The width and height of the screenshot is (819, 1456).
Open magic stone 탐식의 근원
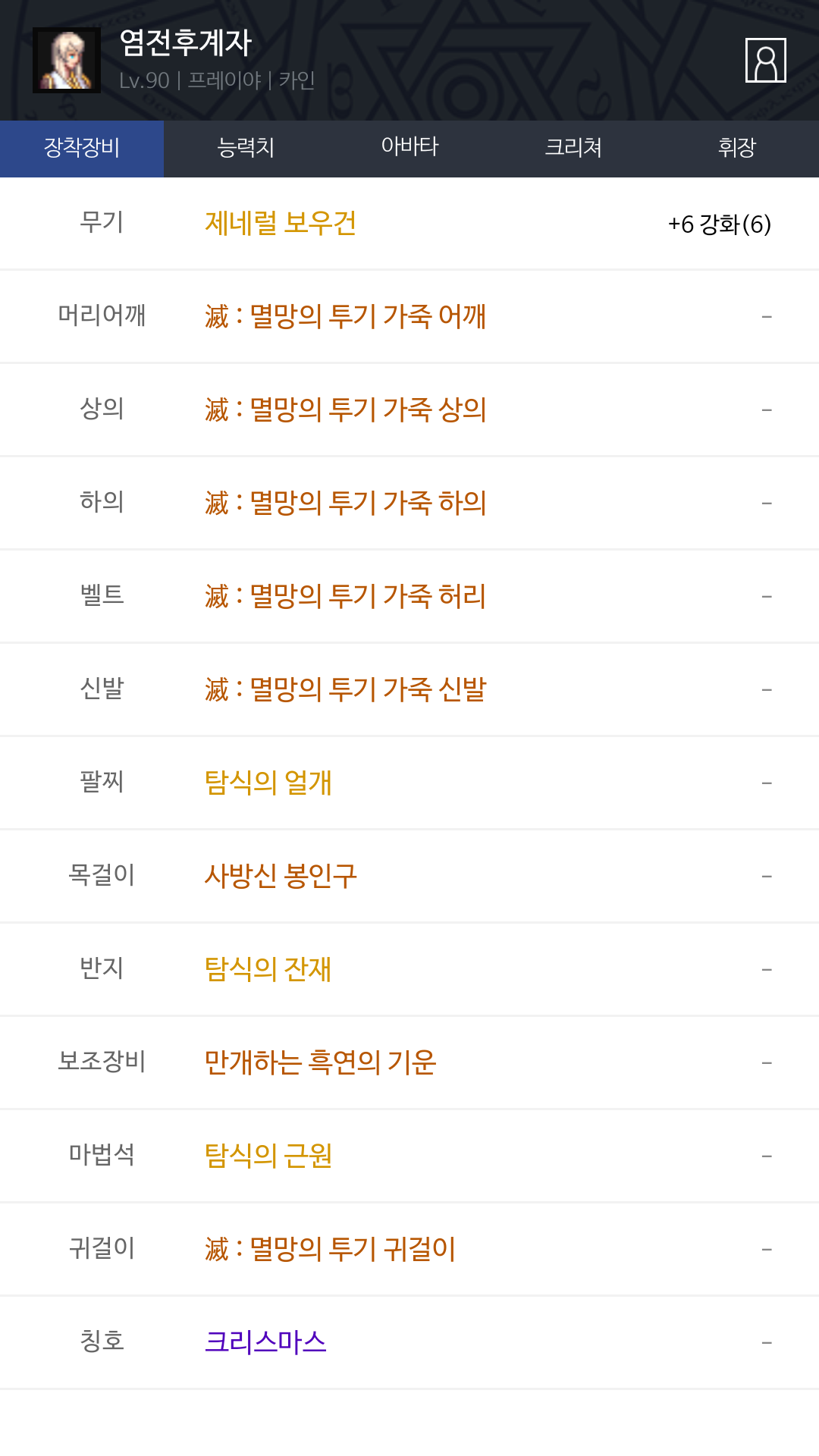(x=268, y=1156)
